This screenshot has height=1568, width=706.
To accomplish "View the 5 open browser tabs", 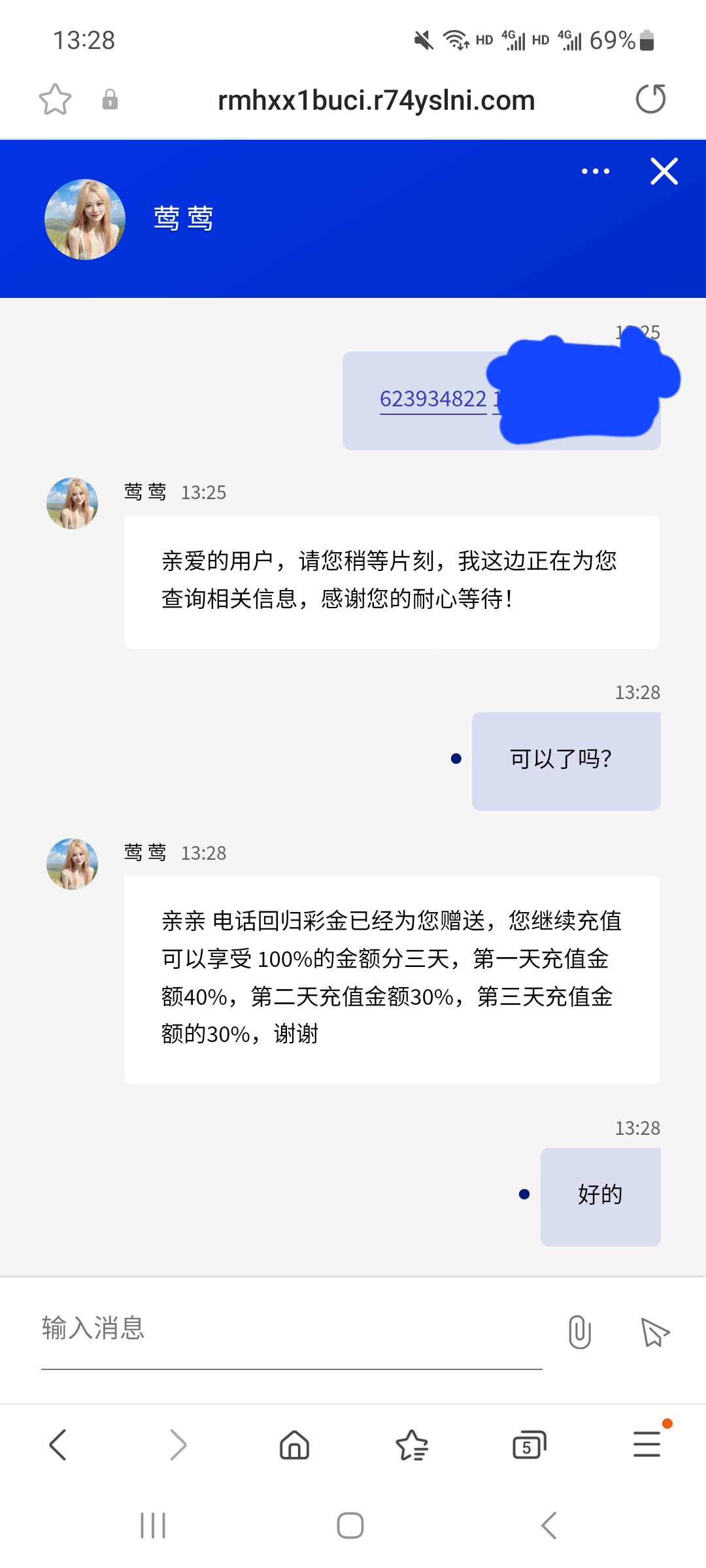I will (x=529, y=1445).
